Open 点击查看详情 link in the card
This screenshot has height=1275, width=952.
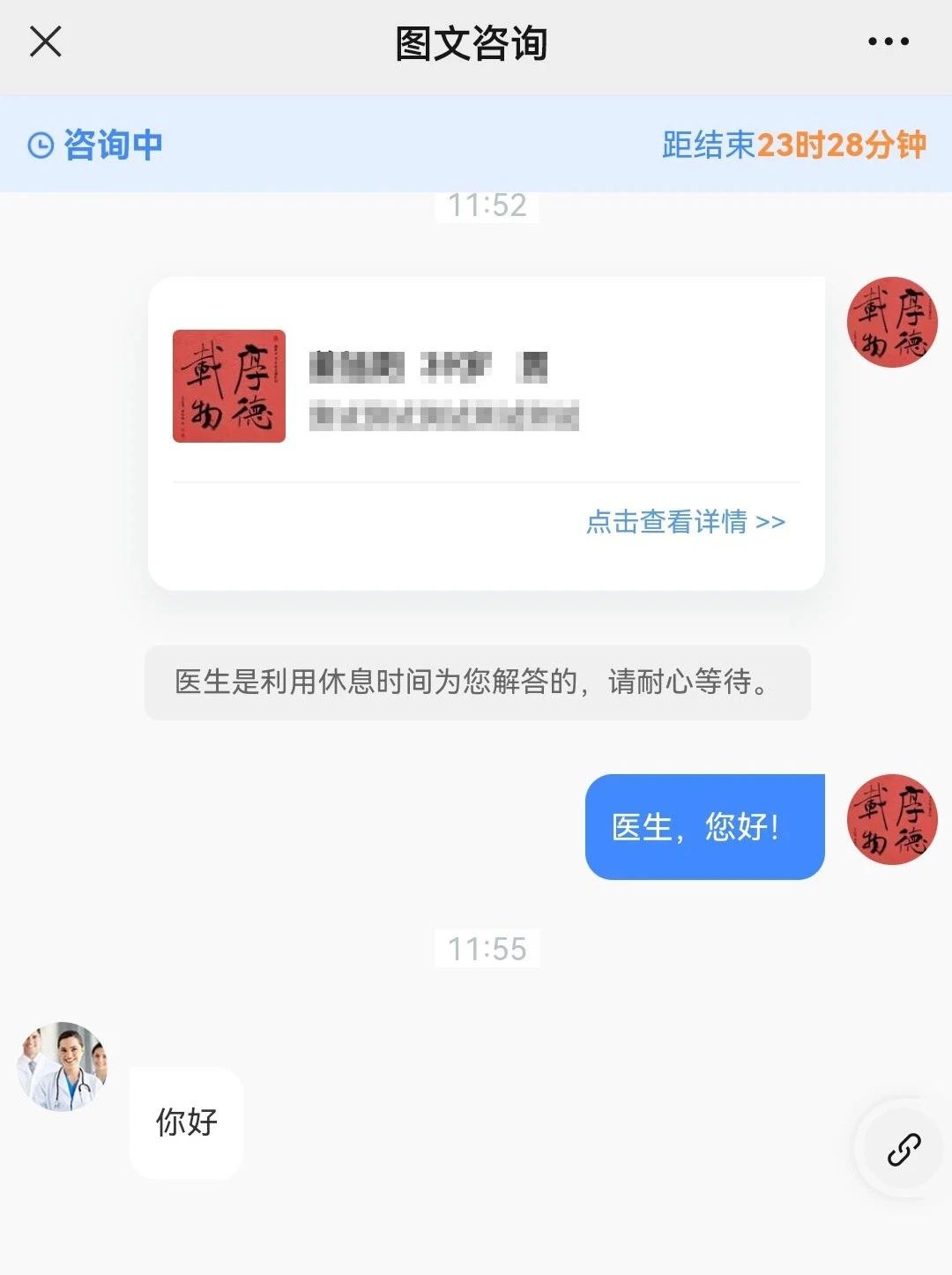pyautogui.click(x=685, y=522)
